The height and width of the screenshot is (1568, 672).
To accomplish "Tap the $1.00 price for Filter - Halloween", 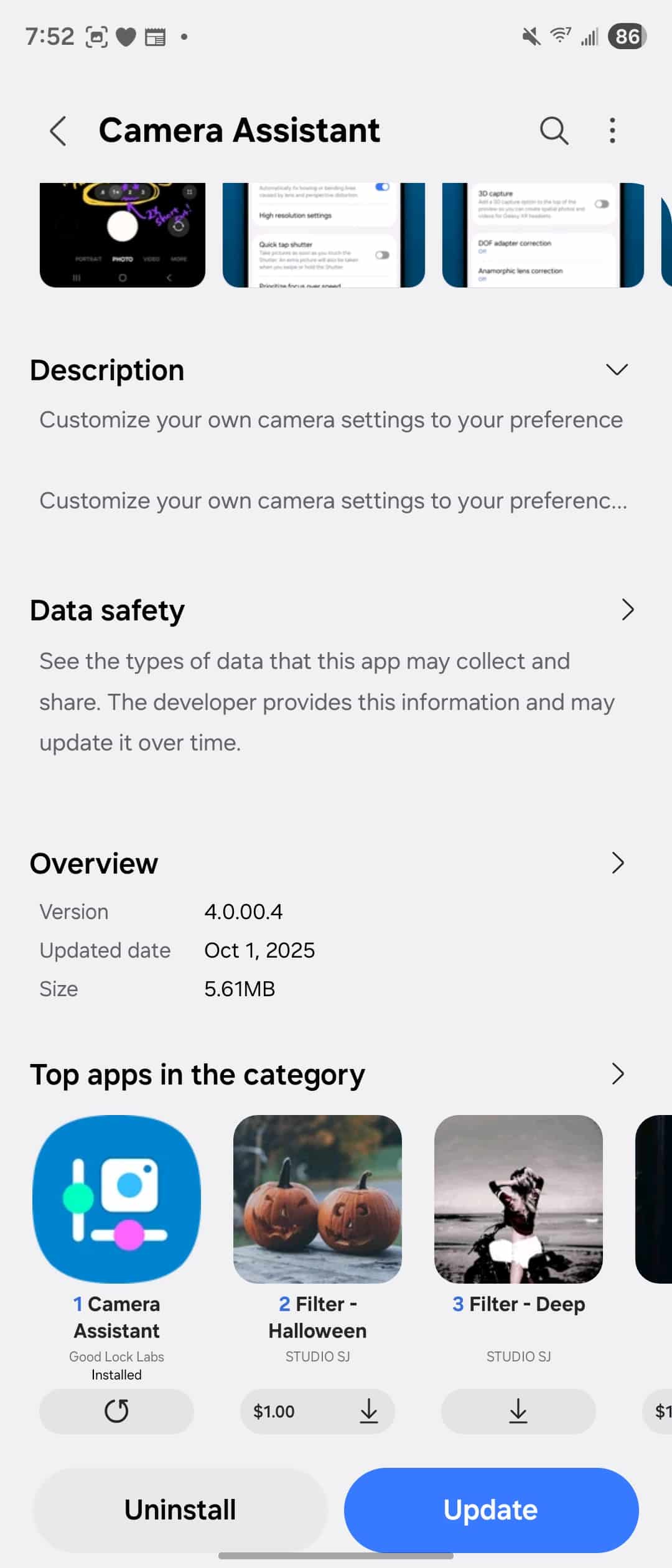I will (x=274, y=1411).
